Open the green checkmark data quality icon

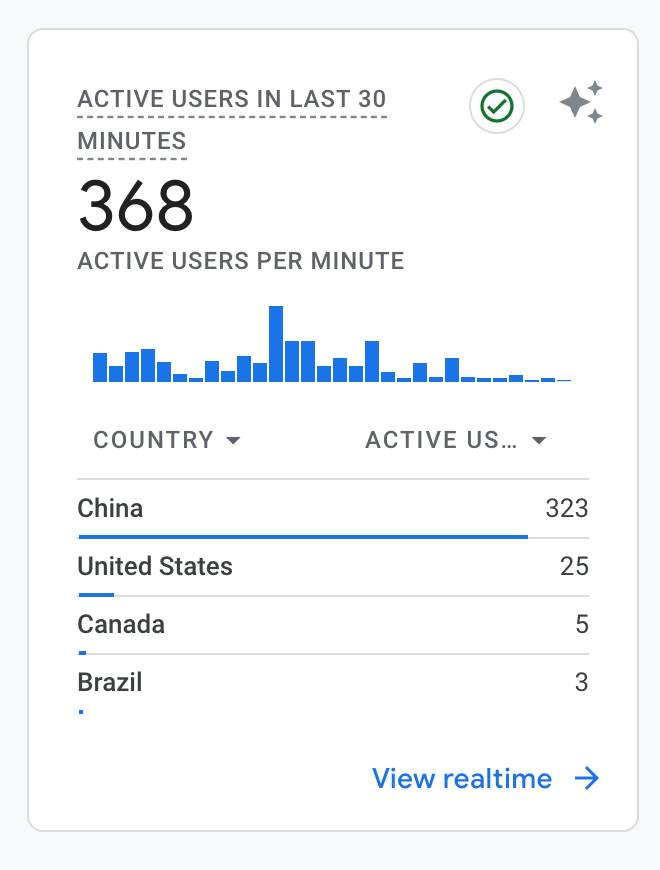click(496, 106)
